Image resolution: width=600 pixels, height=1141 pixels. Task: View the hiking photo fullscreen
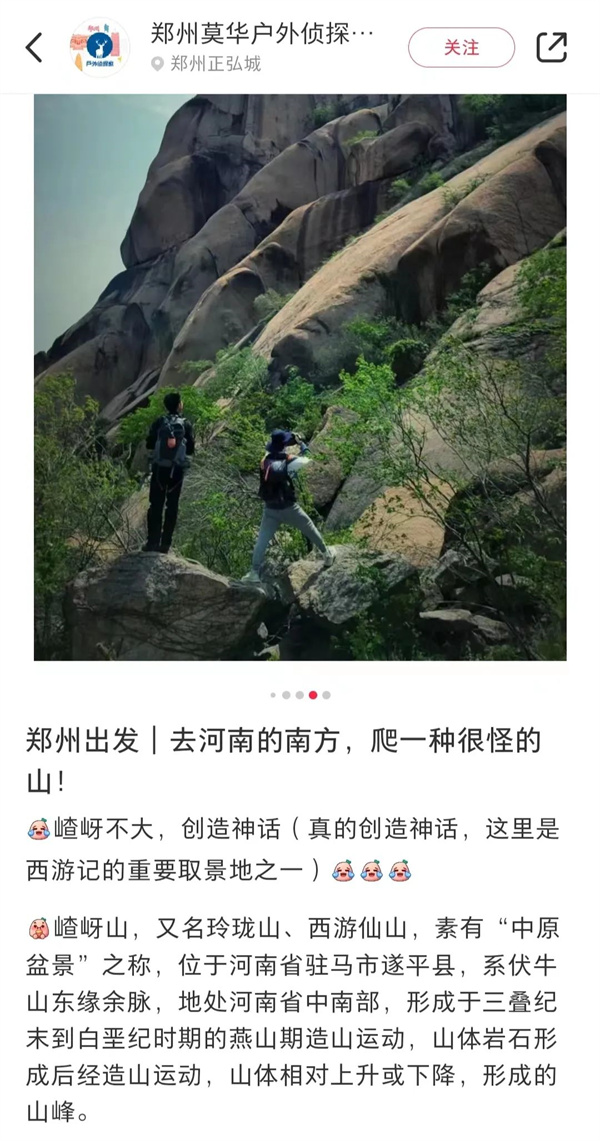click(300, 377)
